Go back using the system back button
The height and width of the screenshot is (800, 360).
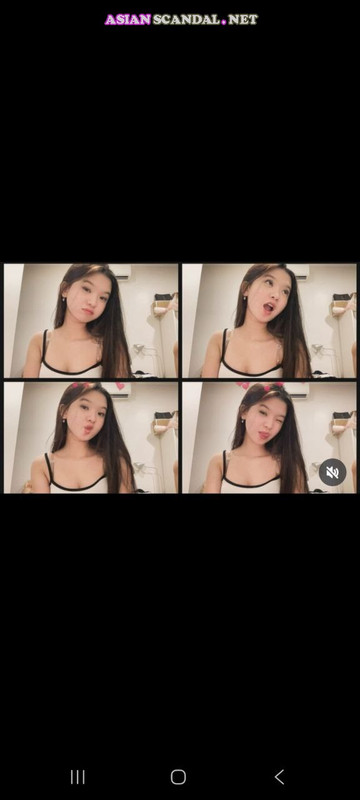coord(279,777)
